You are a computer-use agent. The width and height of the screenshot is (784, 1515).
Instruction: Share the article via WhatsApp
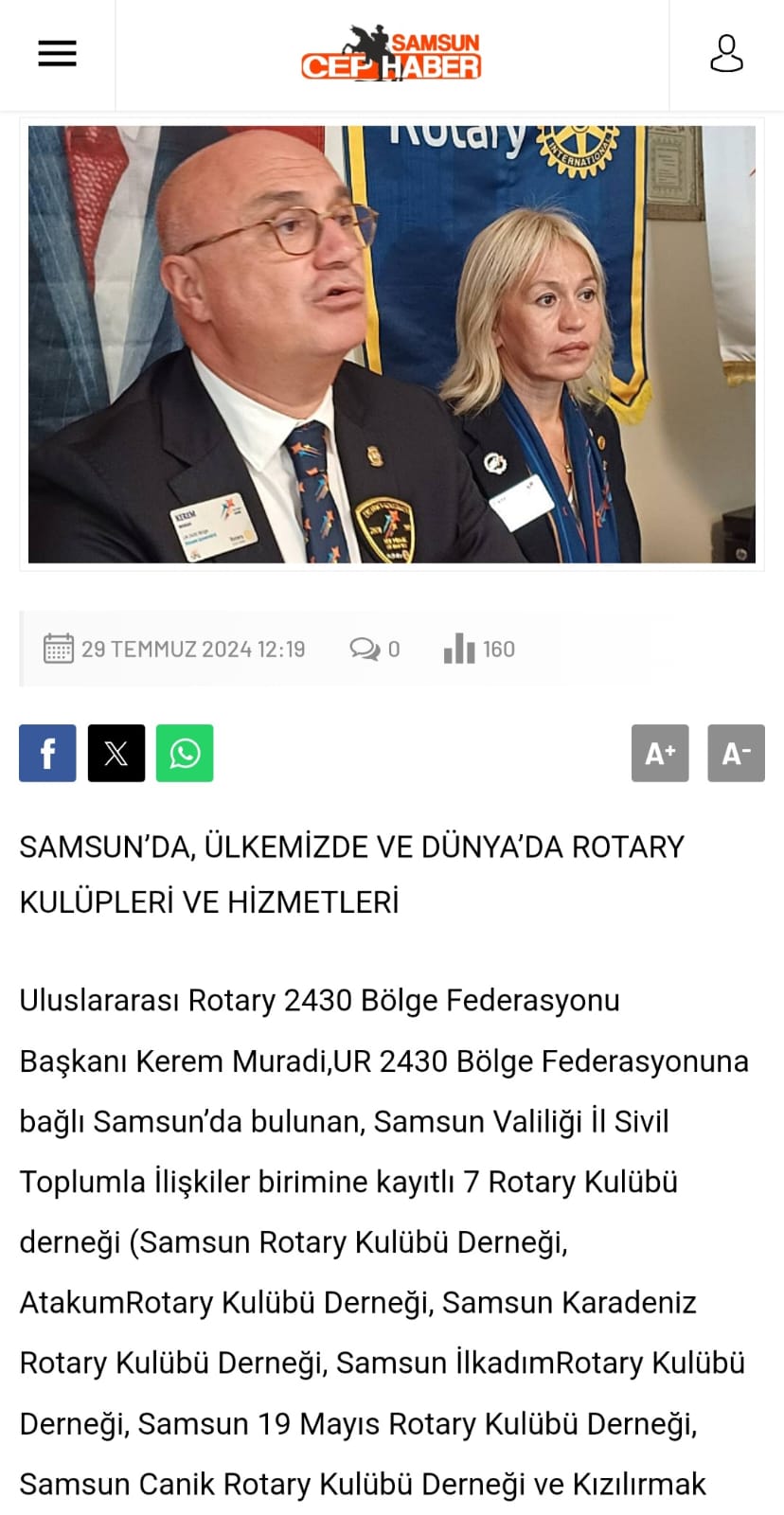185,753
